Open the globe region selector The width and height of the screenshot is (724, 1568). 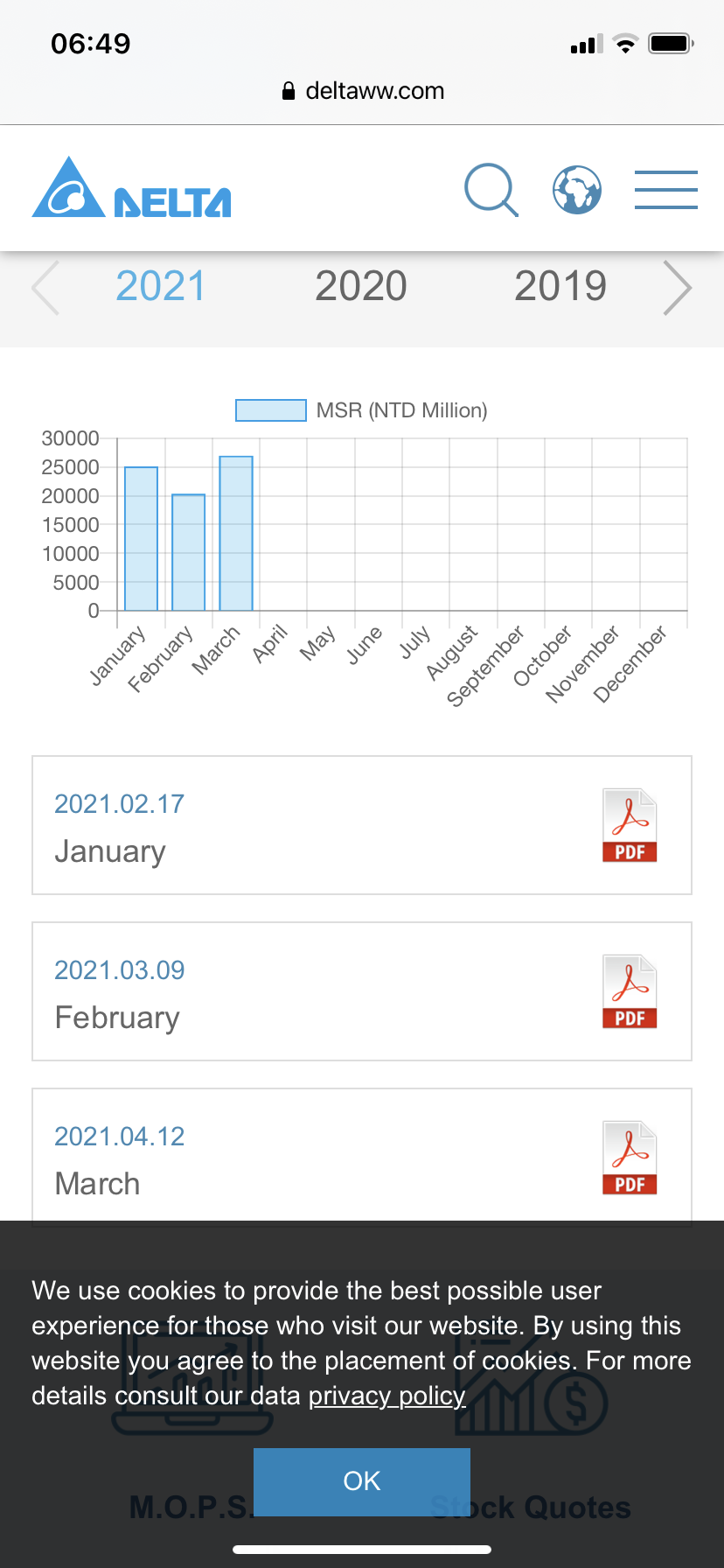coord(577,189)
